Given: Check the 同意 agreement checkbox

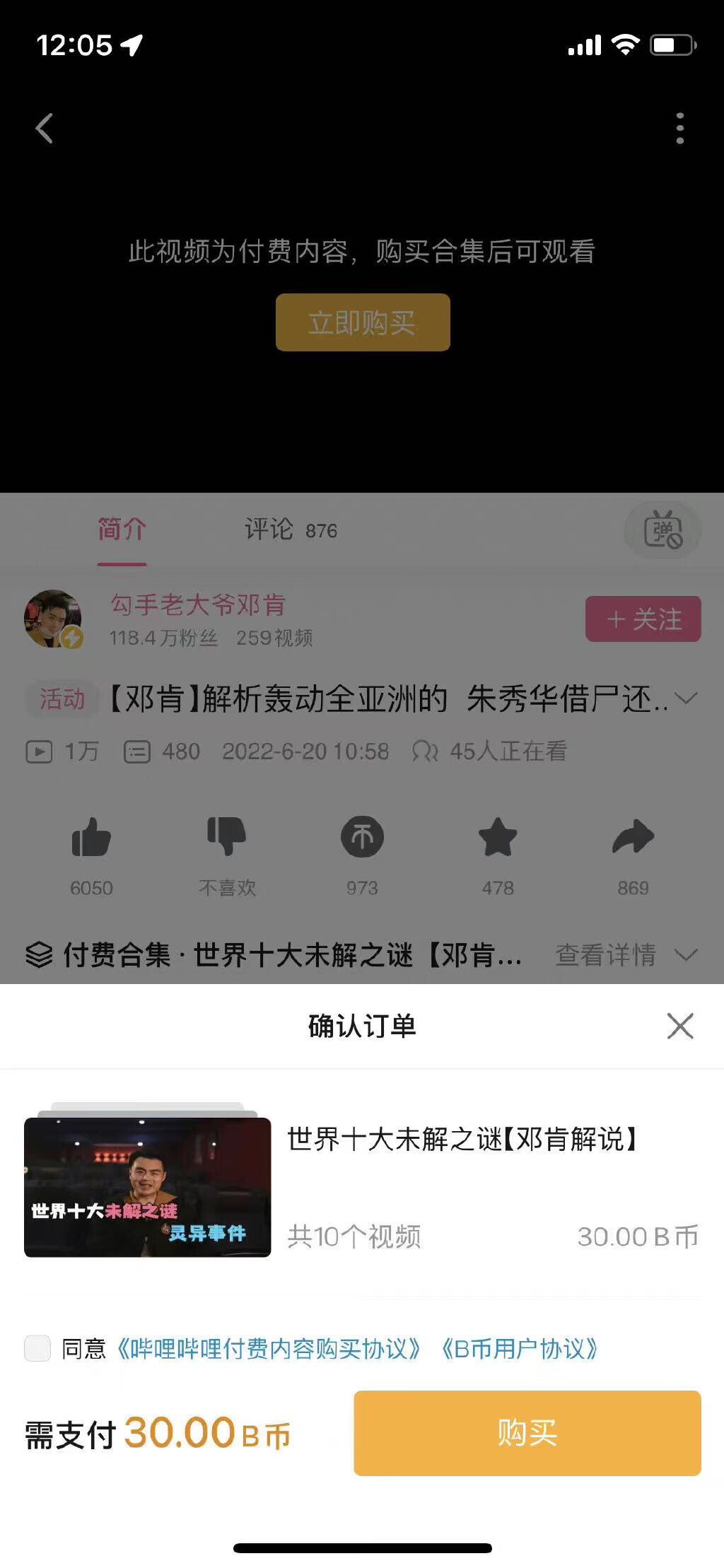Looking at the screenshot, I should point(37,1348).
